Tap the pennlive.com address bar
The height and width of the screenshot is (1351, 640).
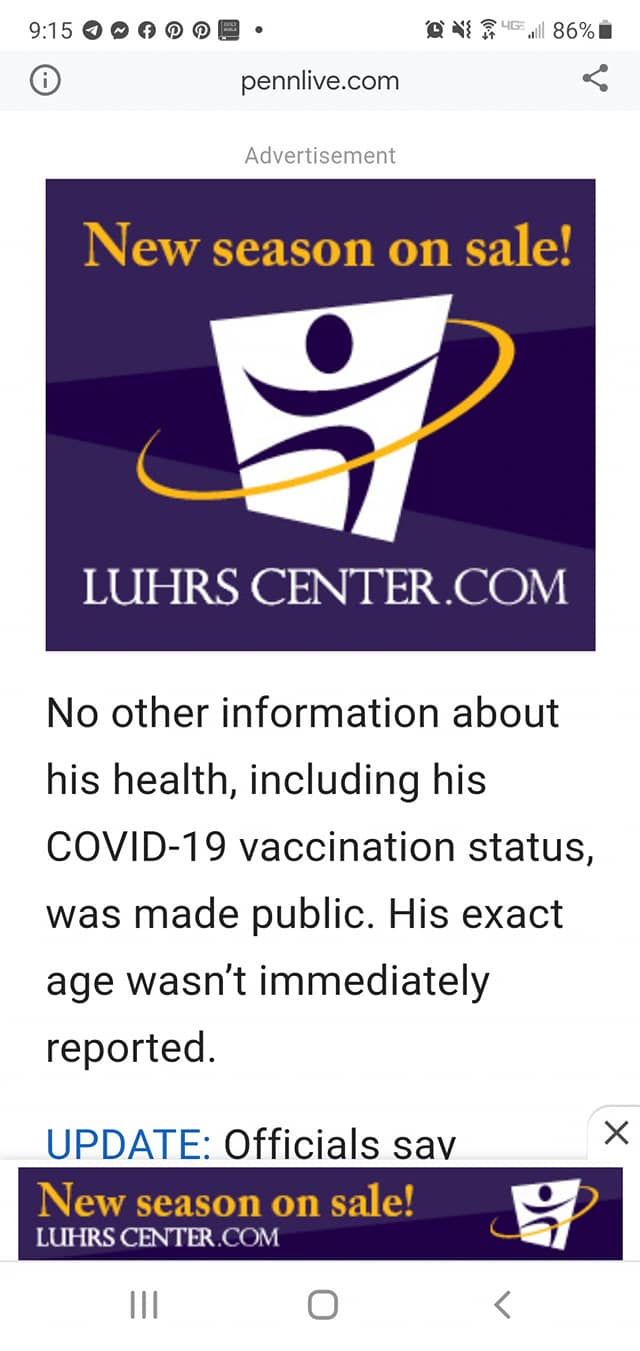(320, 81)
